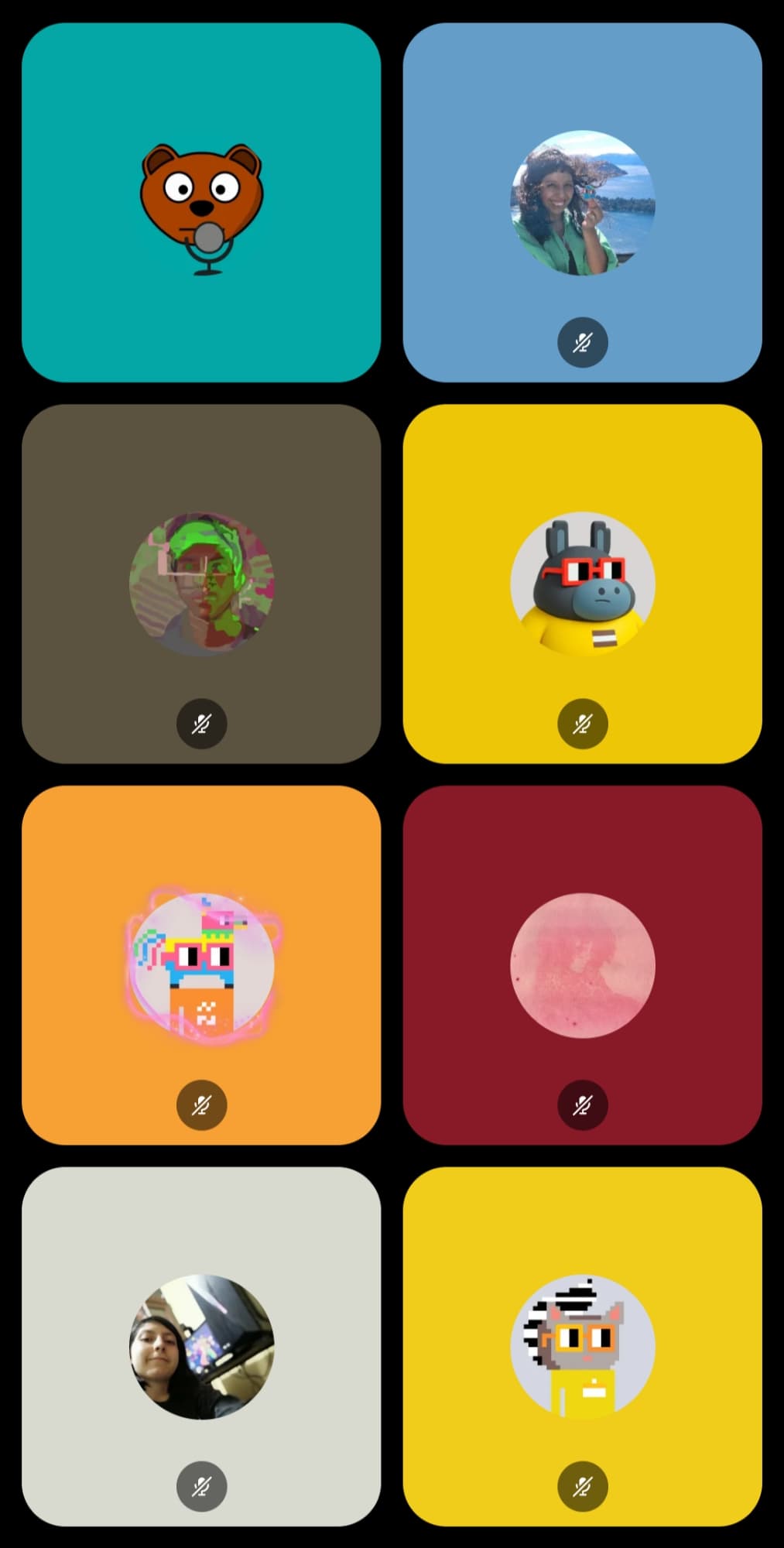Open the orange tile with glowing pixel avatar
784x1548 pixels.
point(201,965)
